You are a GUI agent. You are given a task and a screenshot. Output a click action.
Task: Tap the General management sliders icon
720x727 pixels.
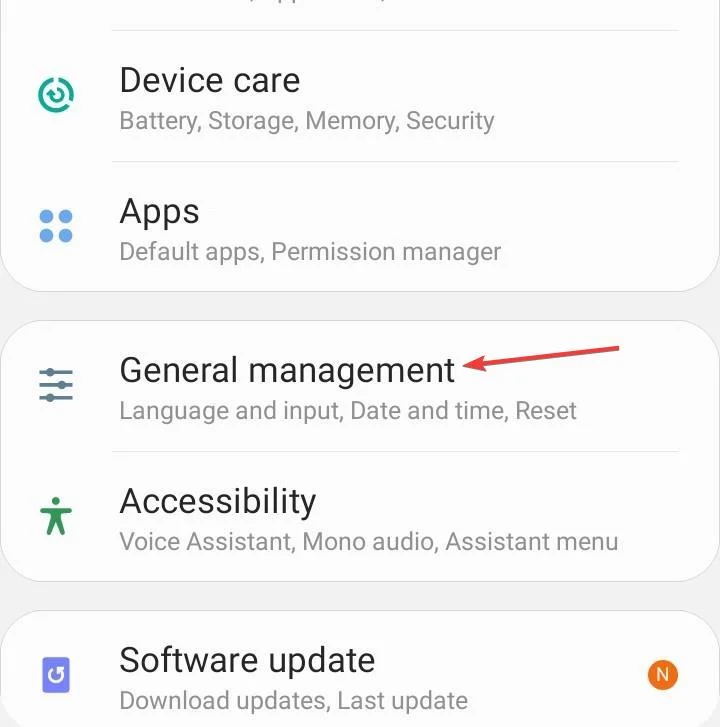(x=56, y=383)
